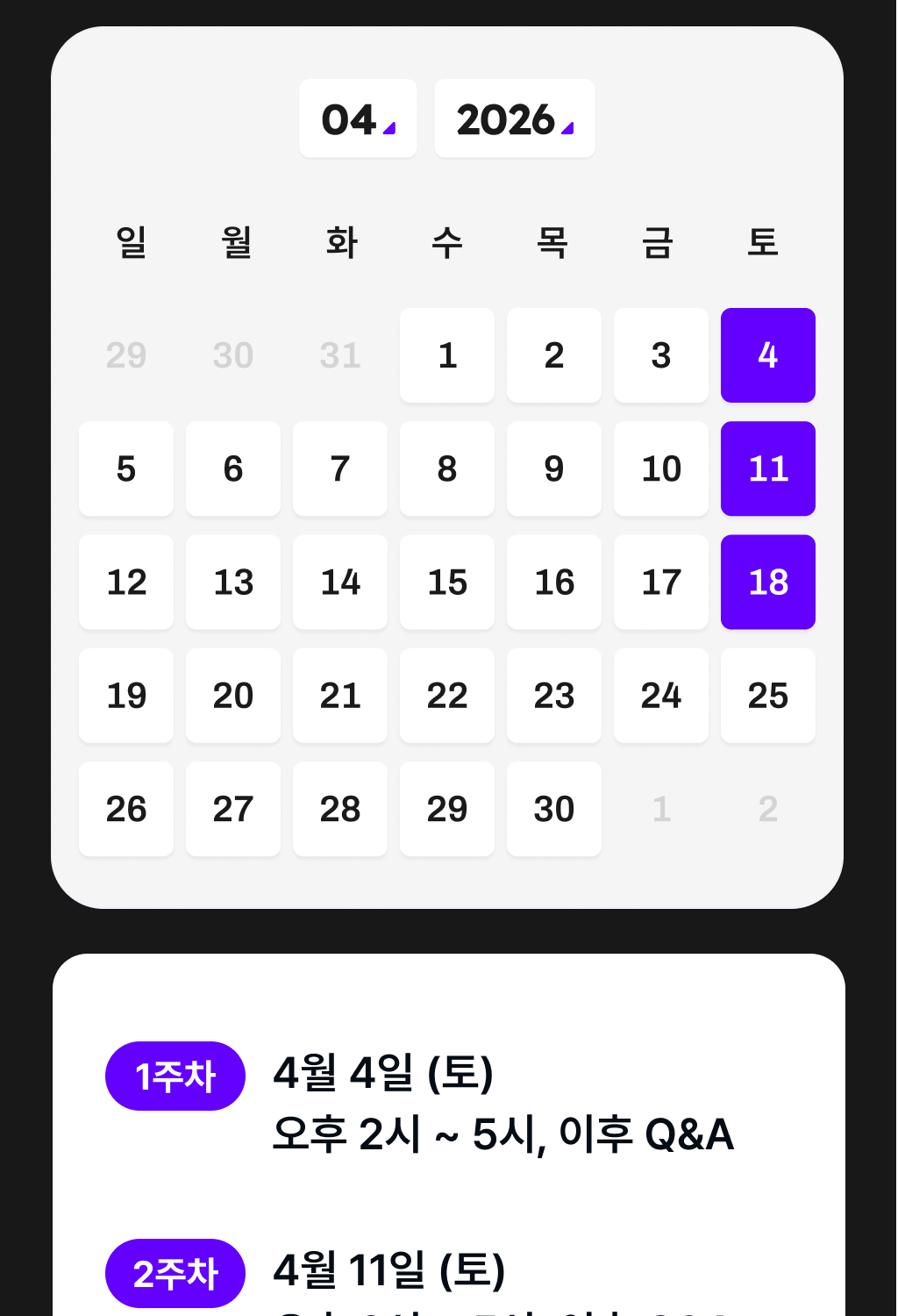Select the highlighted April 11 date
The width and height of the screenshot is (898, 1316).
click(767, 468)
